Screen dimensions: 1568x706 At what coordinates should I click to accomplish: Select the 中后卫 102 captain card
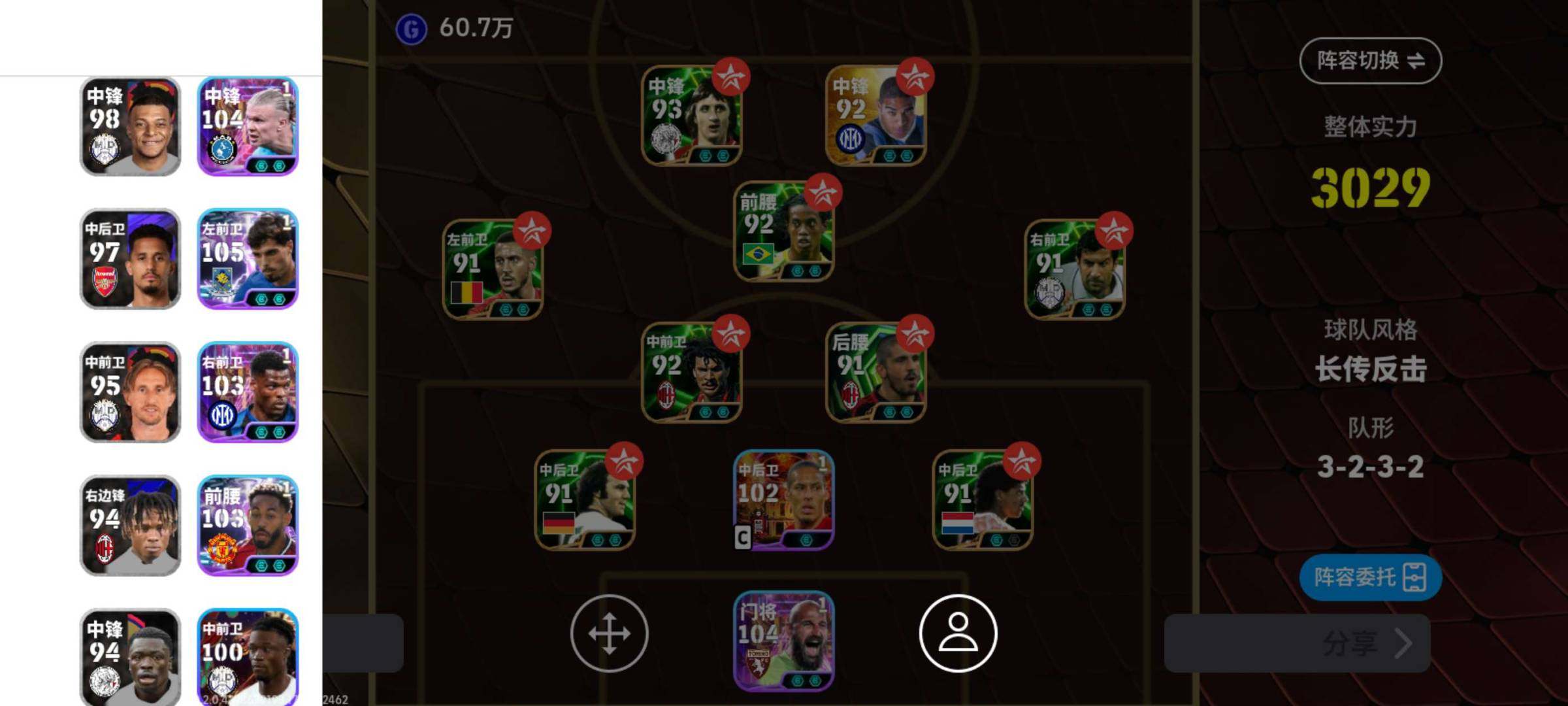[783, 500]
